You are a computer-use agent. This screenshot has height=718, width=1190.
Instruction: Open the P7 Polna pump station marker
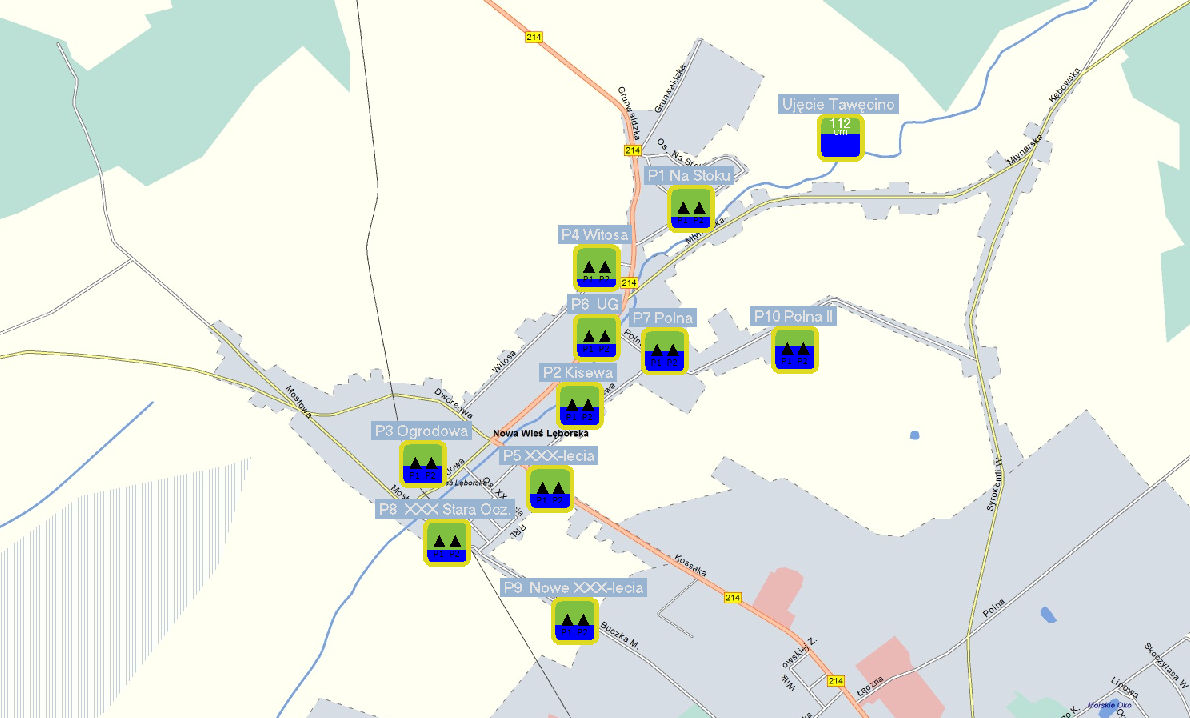click(664, 352)
